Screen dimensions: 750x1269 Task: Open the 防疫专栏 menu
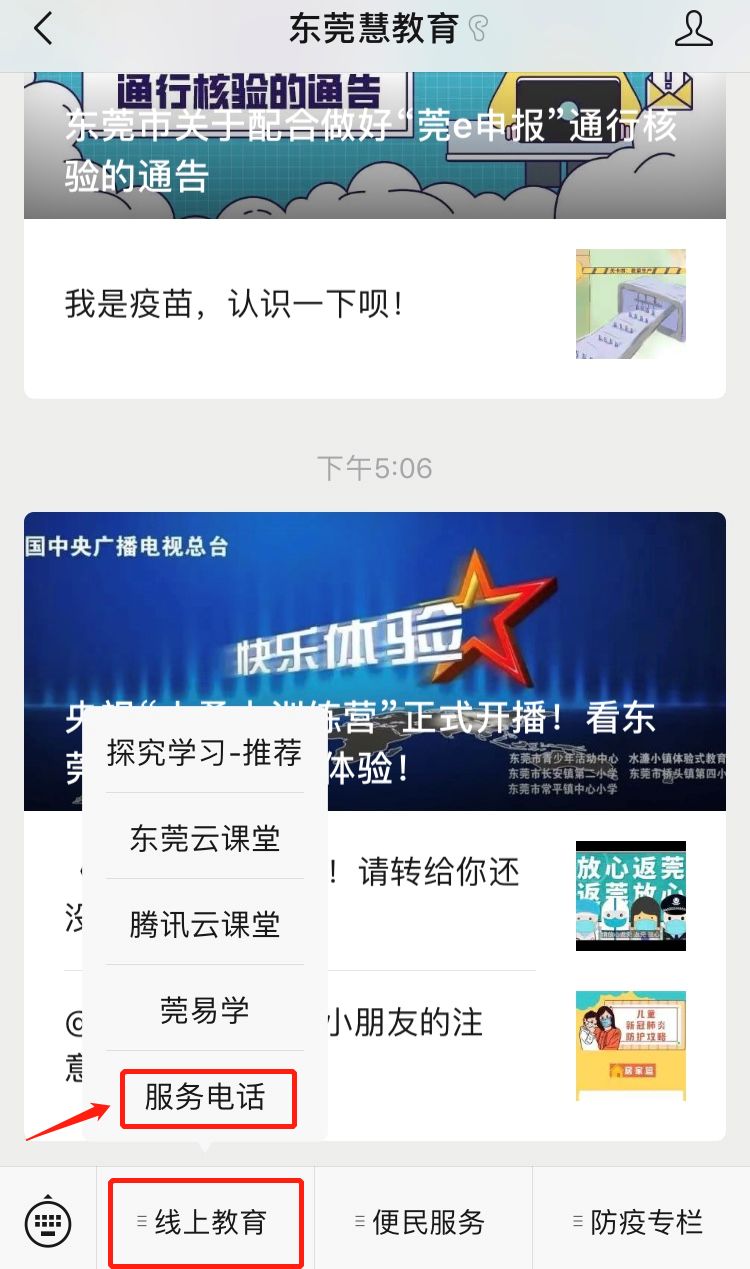(641, 1222)
